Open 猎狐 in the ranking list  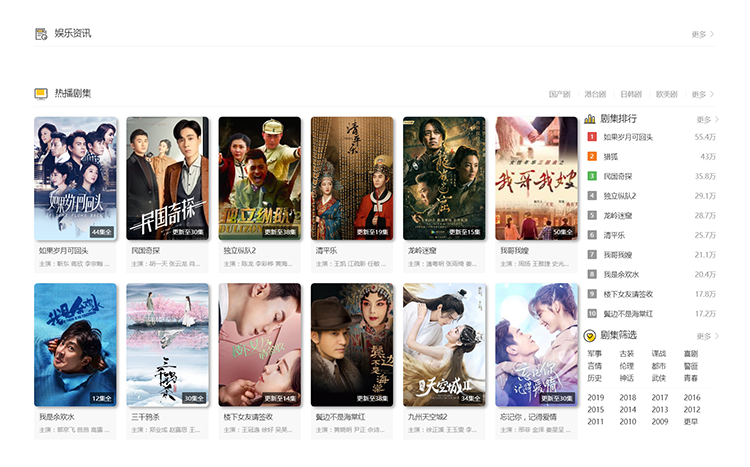pyautogui.click(x=610, y=156)
